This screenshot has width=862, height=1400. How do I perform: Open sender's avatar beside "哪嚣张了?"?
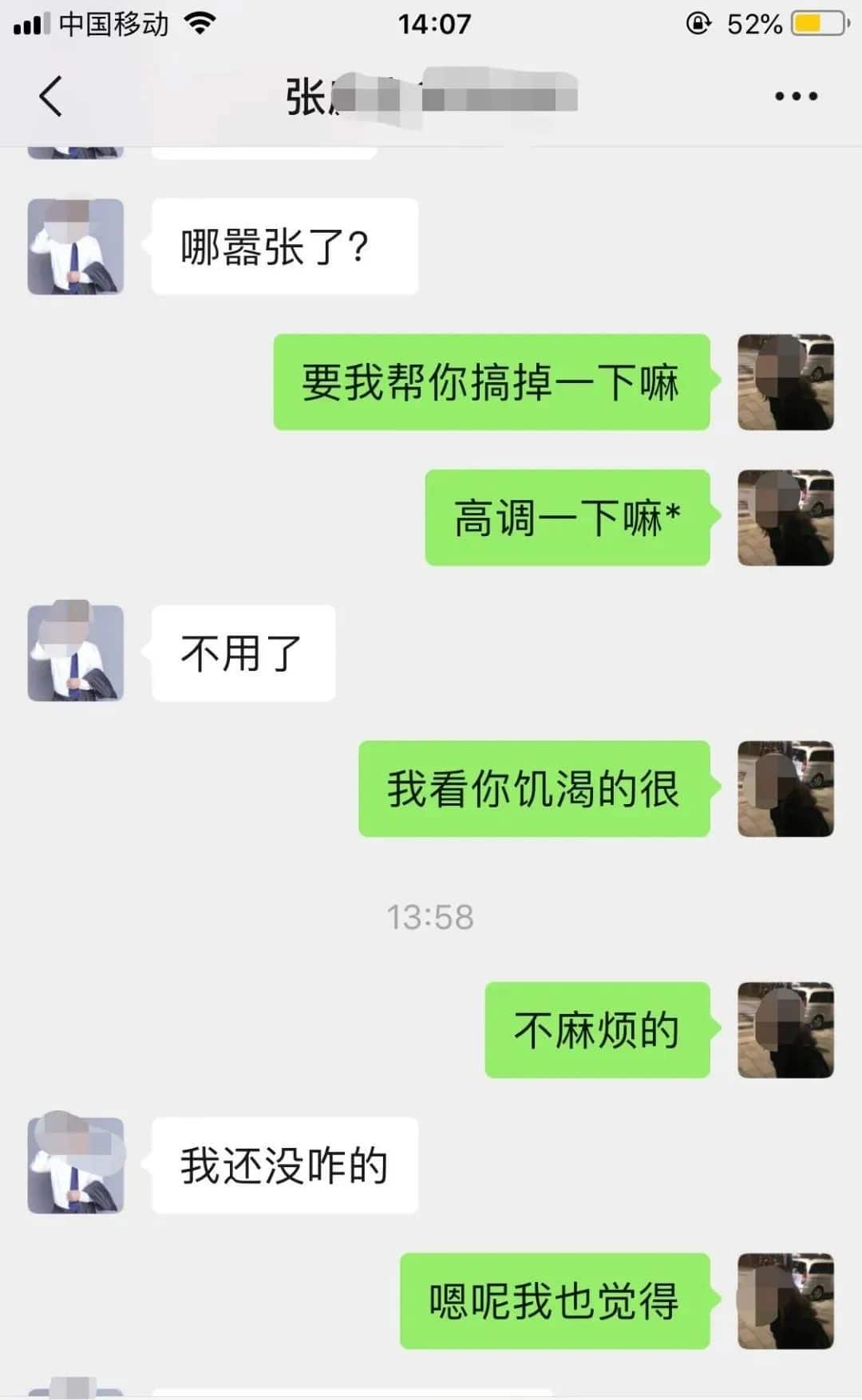pos(76,246)
